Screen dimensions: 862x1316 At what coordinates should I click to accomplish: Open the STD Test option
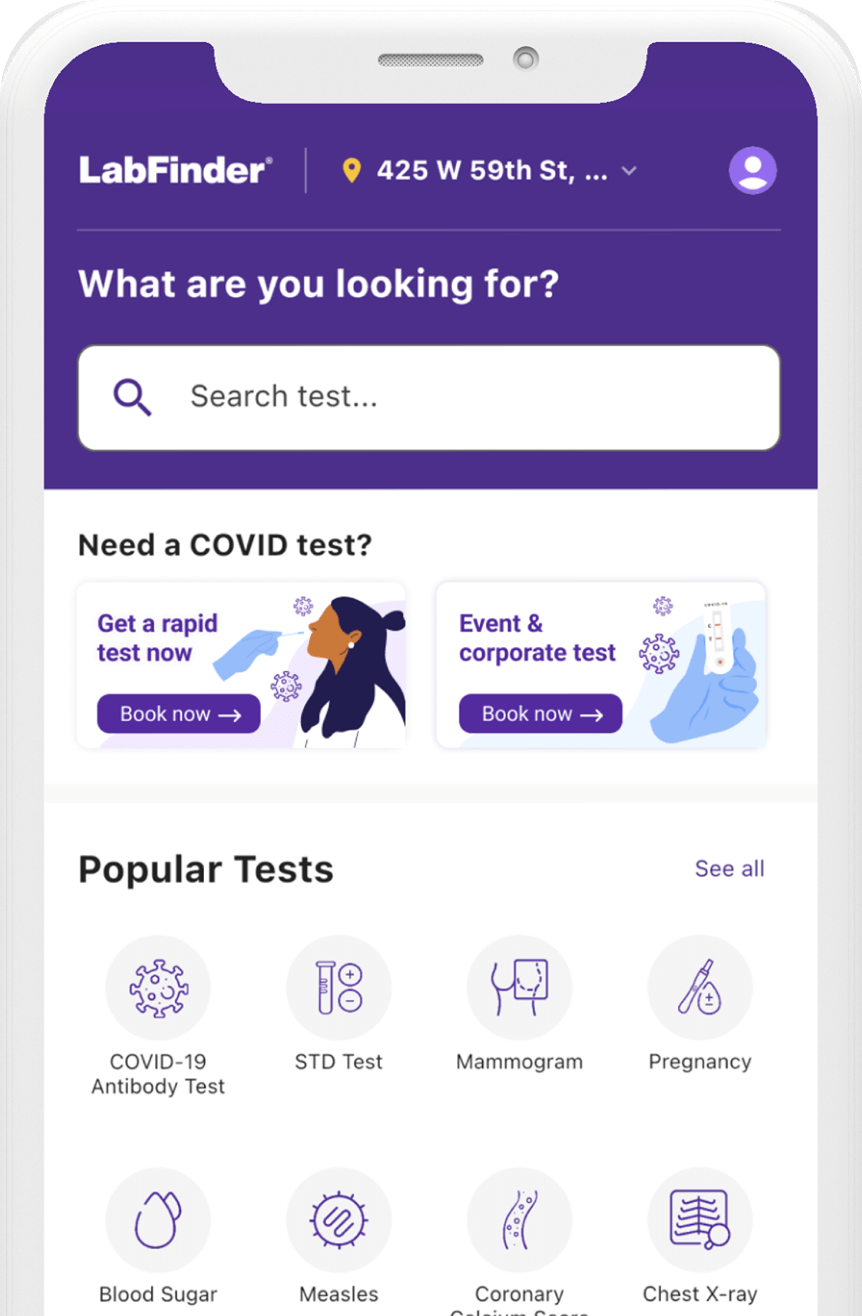338,988
